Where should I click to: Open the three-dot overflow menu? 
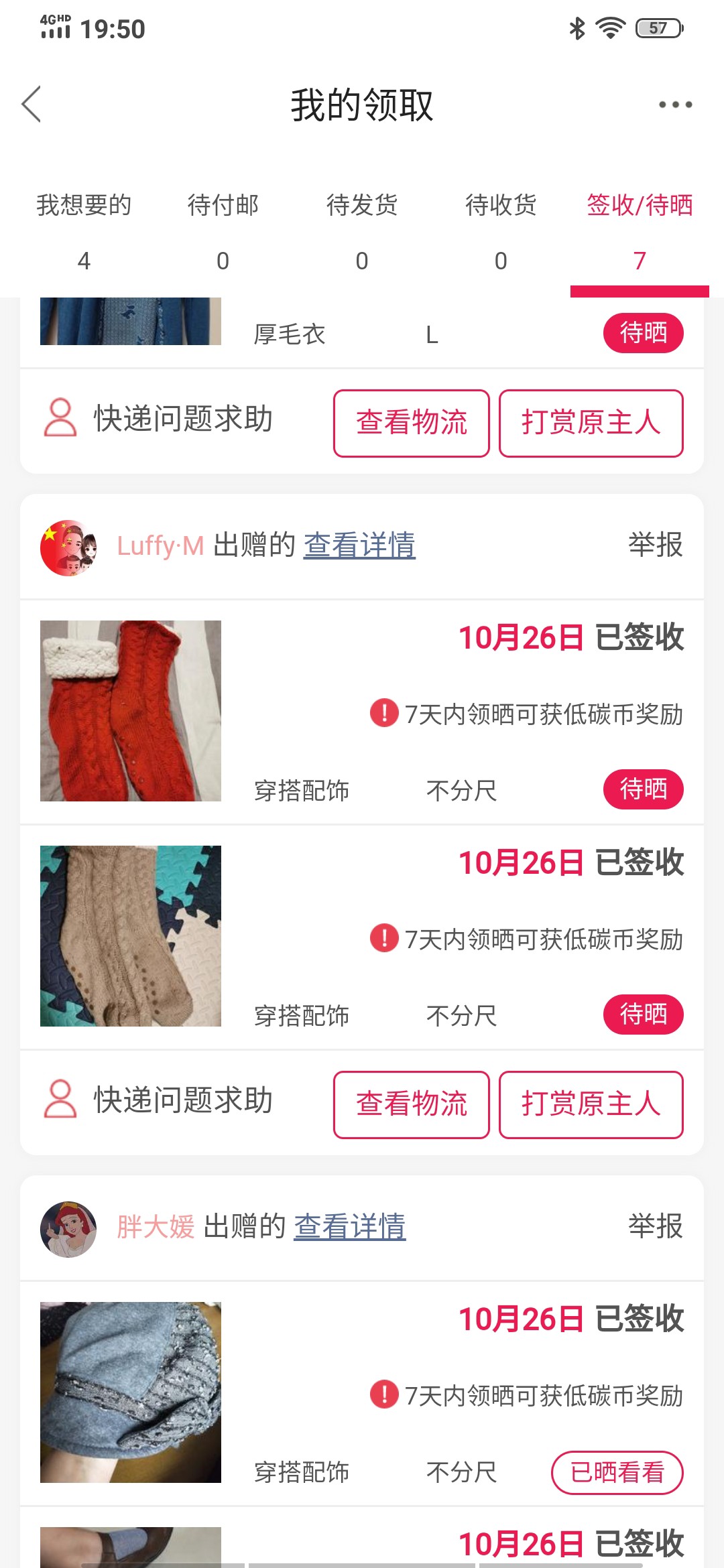click(x=674, y=105)
